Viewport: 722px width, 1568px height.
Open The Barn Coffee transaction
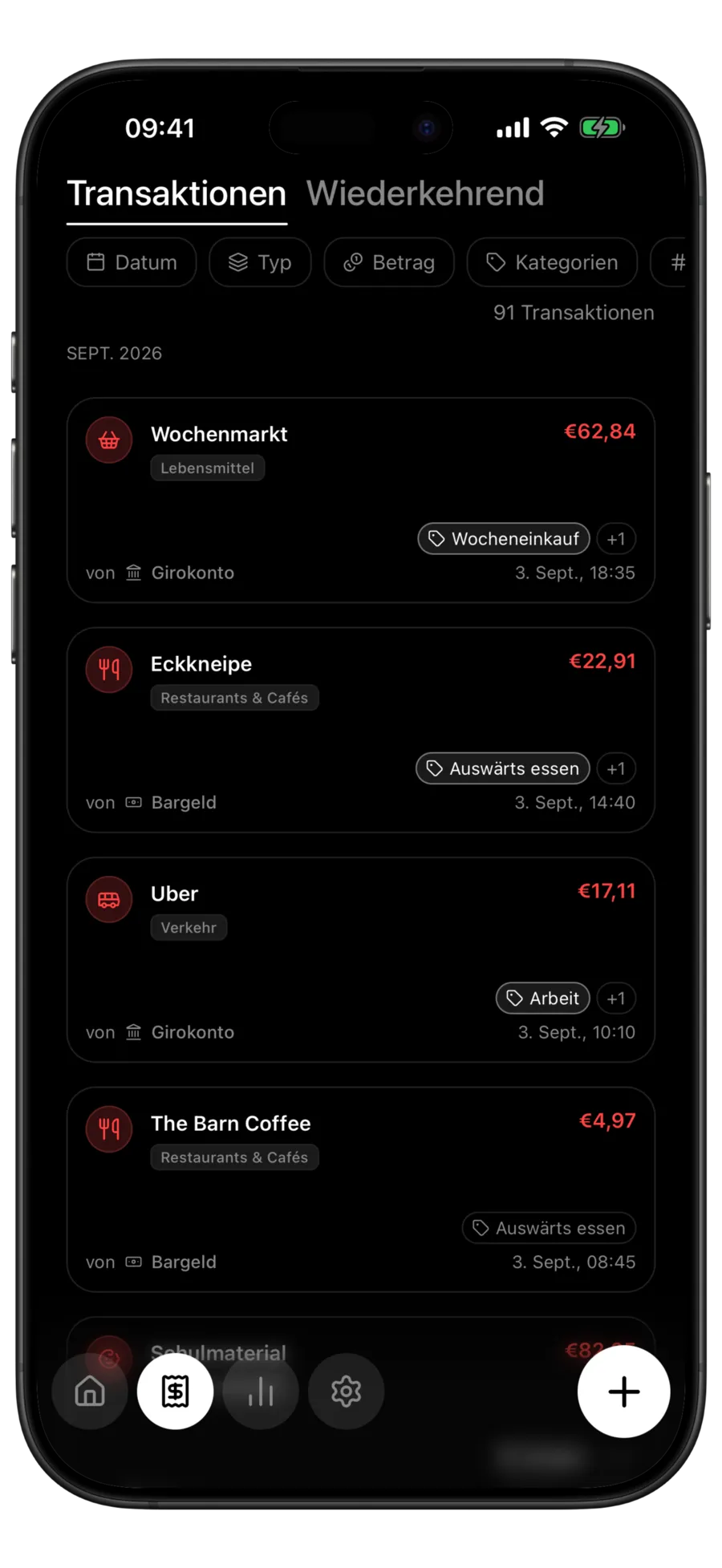click(360, 1189)
